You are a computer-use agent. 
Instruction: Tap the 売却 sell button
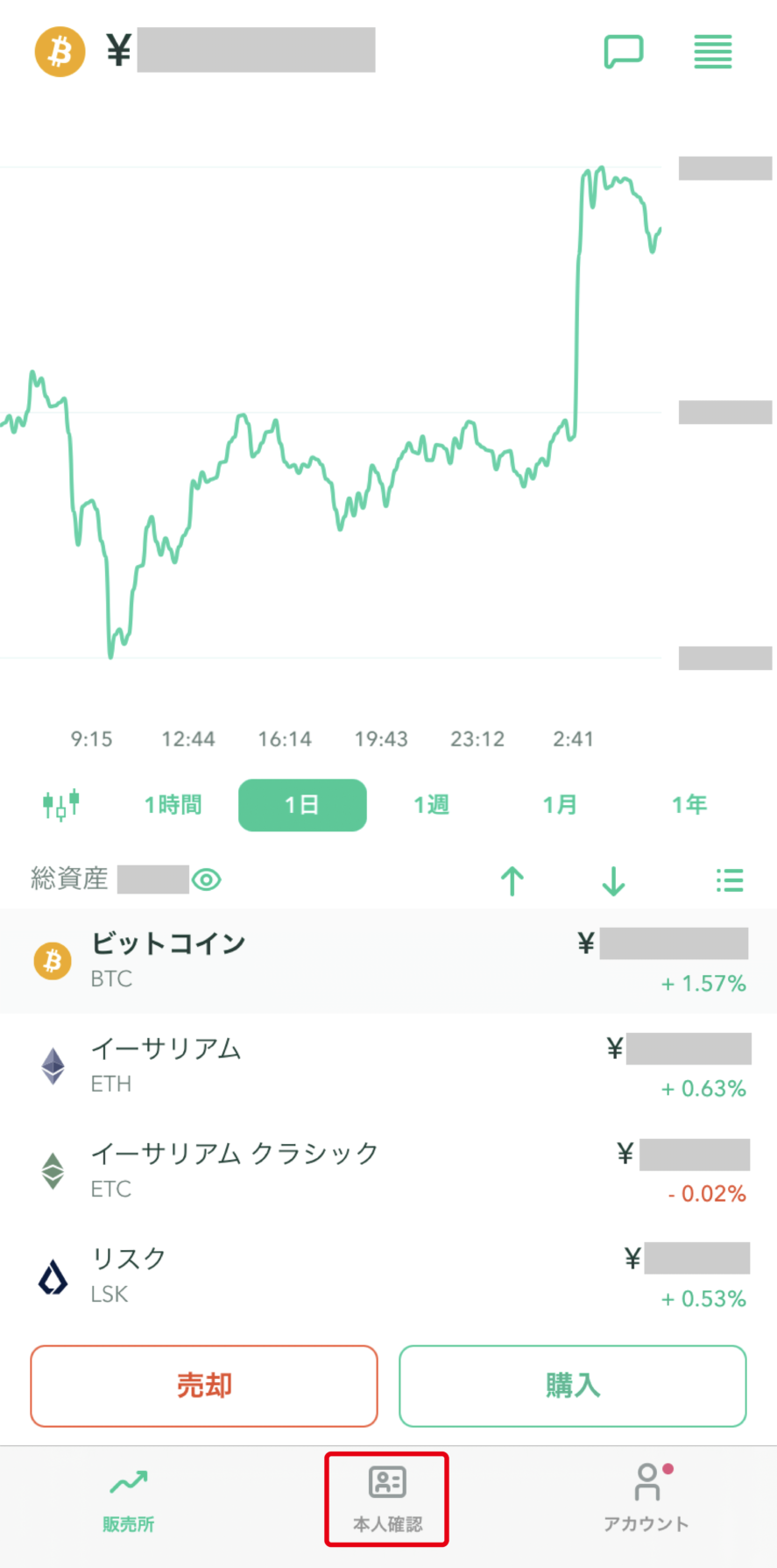coord(204,1386)
